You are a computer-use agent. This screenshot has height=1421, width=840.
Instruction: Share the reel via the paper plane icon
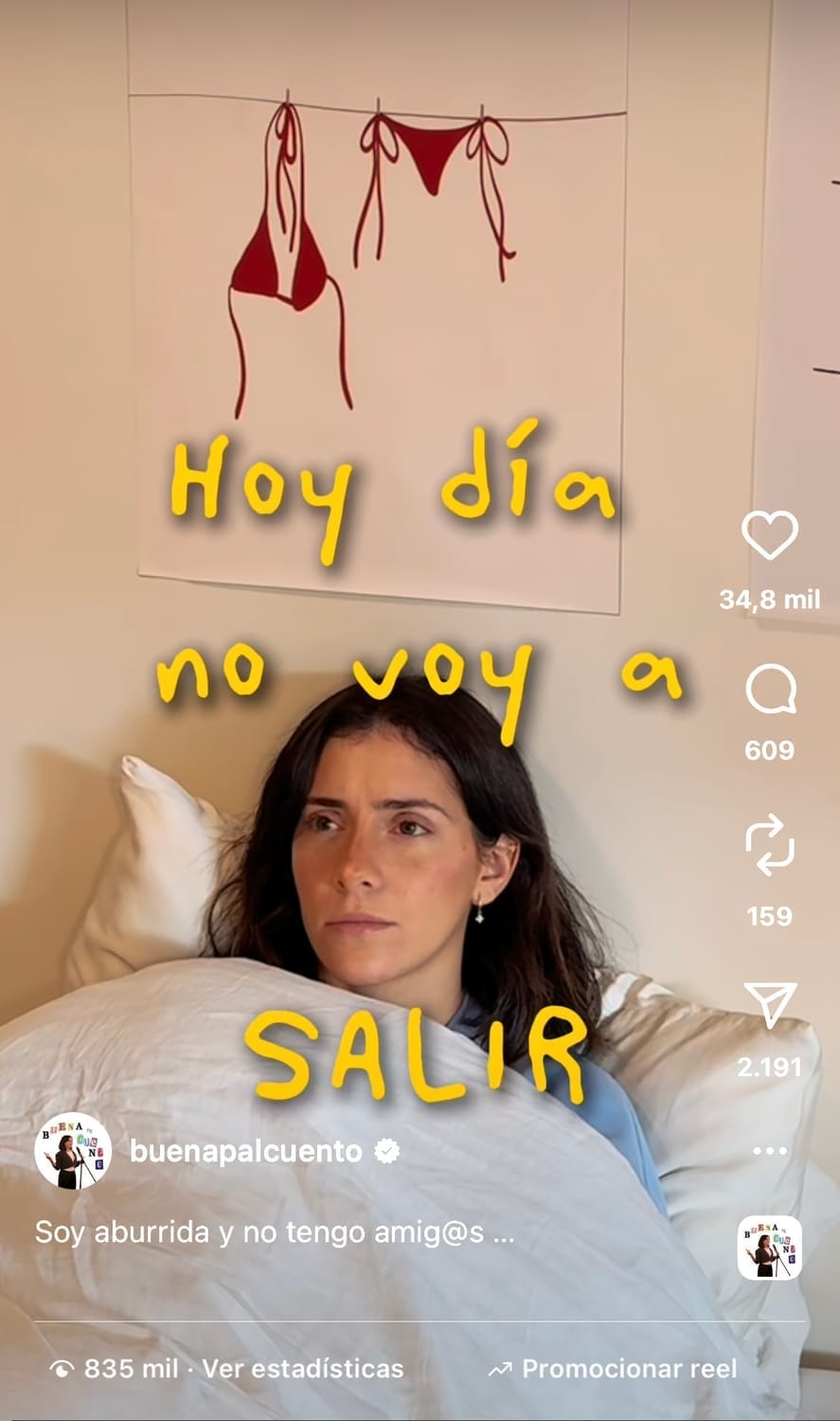pos(769,1004)
